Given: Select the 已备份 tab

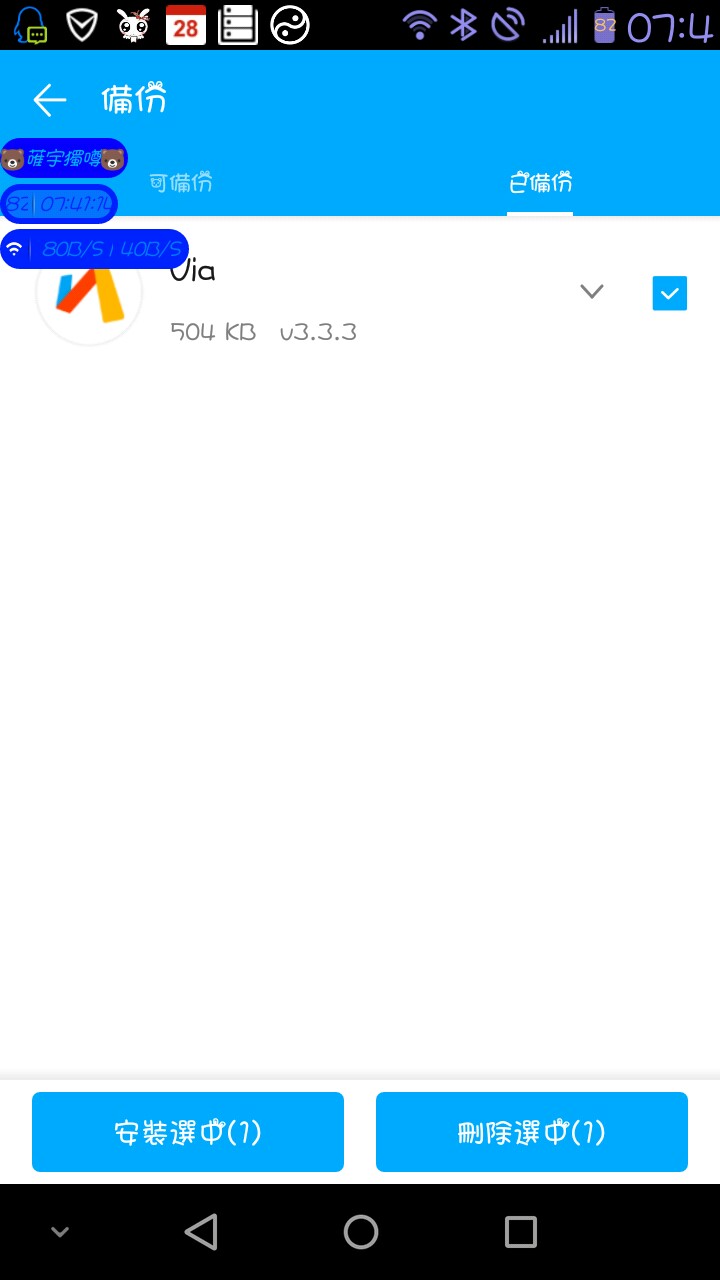Looking at the screenshot, I should pos(540,183).
